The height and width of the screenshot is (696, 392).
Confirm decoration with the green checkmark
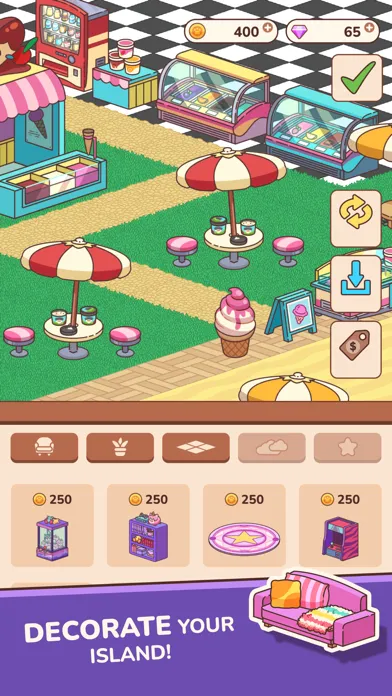pyautogui.click(x=357, y=78)
